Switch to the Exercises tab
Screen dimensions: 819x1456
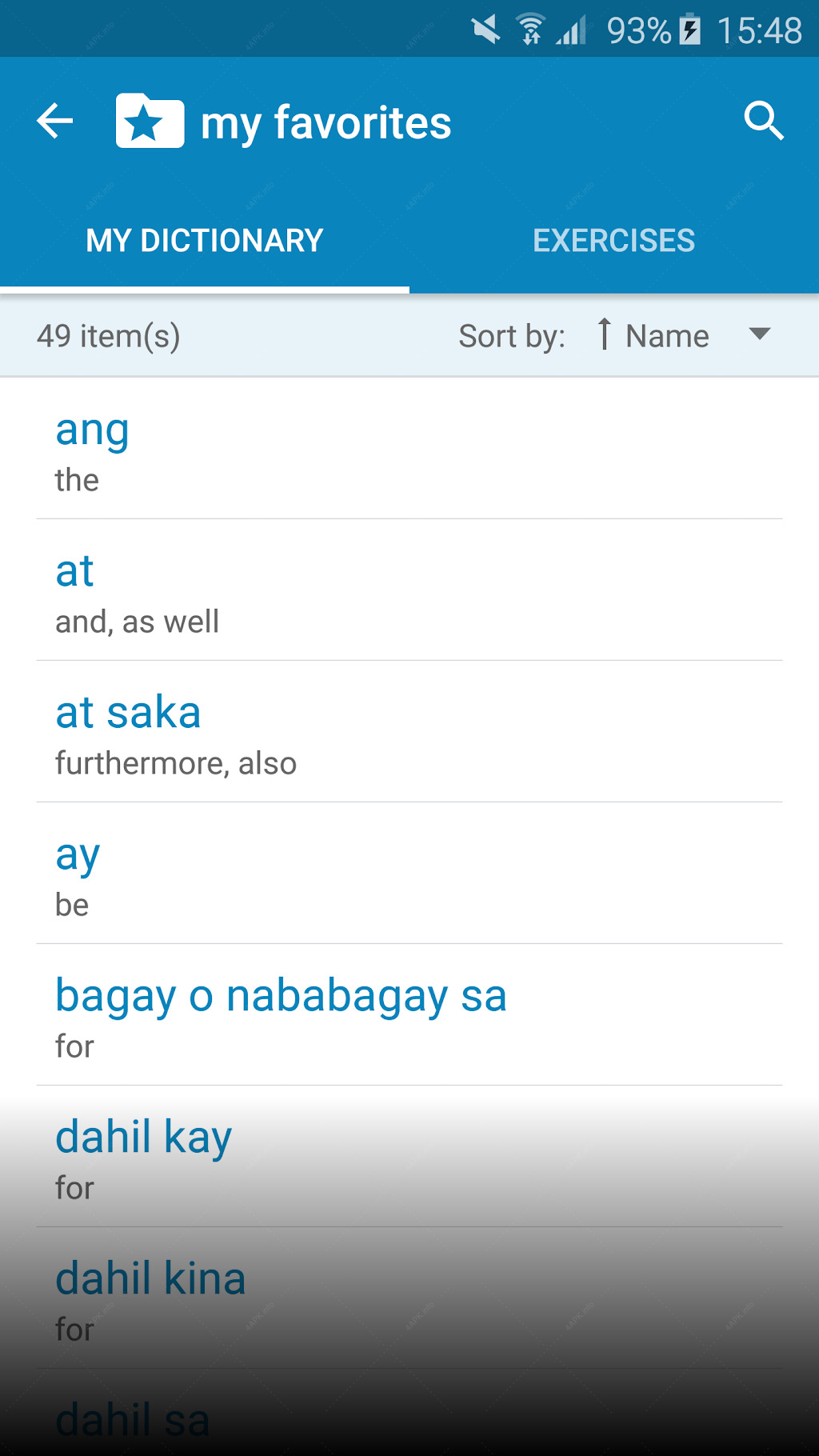pyautogui.click(x=614, y=241)
